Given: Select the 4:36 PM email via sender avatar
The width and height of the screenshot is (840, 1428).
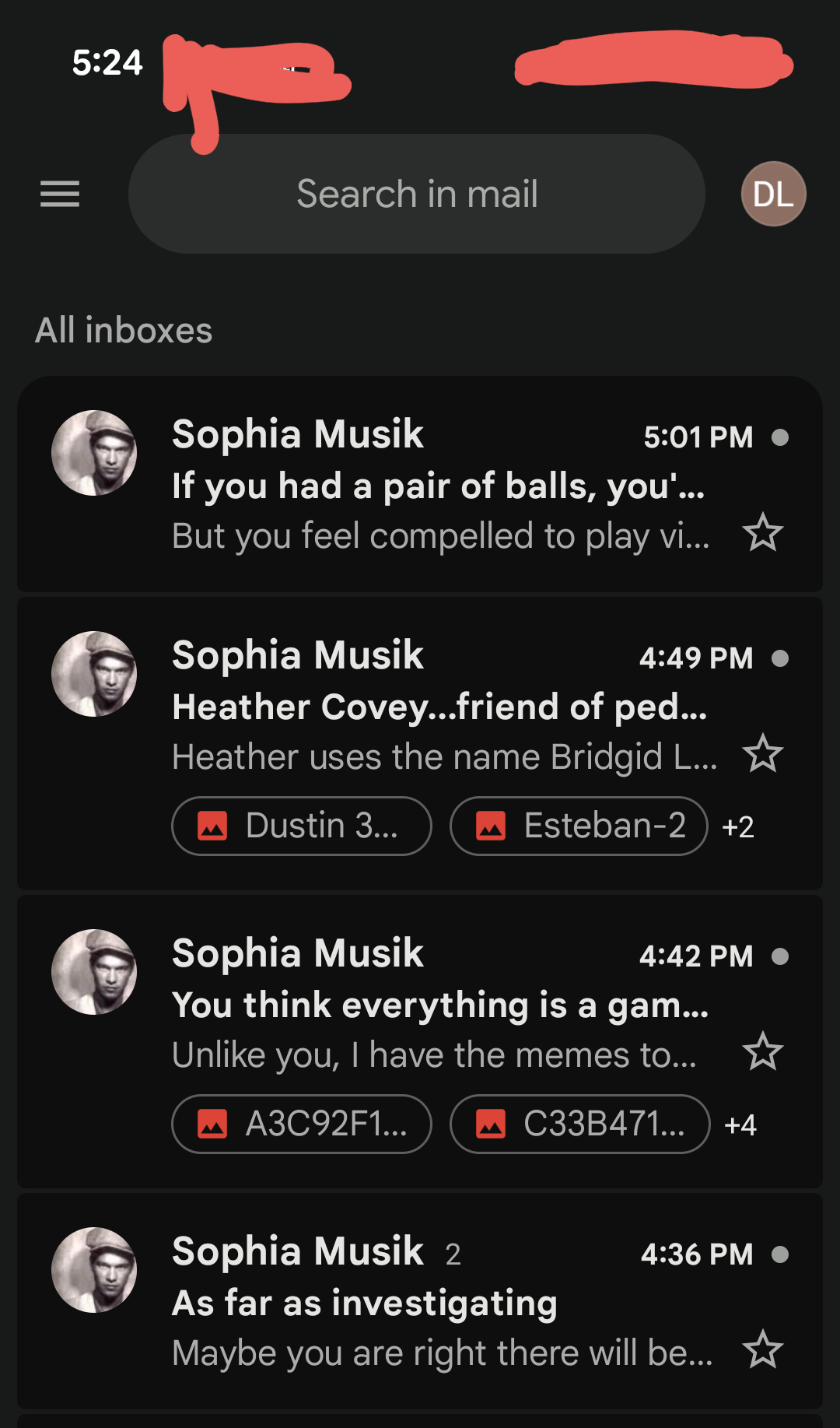Looking at the screenshot, I should tap(94, 1270).
